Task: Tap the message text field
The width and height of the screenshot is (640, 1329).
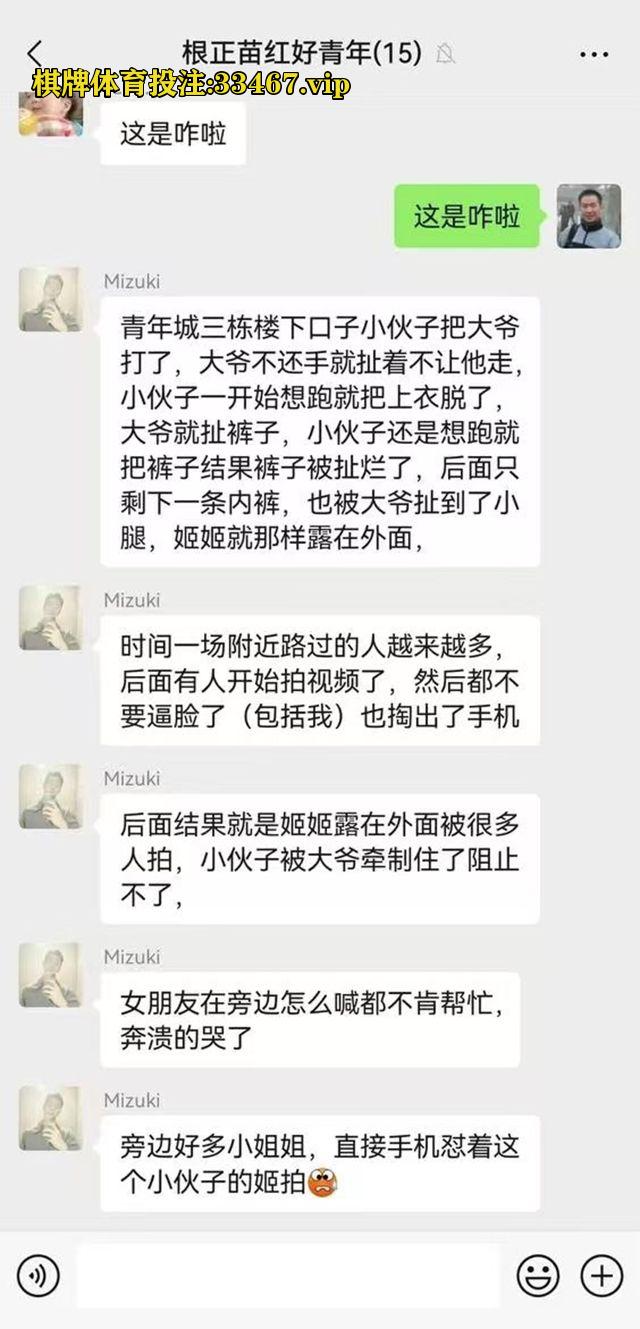Action: (x=288, y=1275)
